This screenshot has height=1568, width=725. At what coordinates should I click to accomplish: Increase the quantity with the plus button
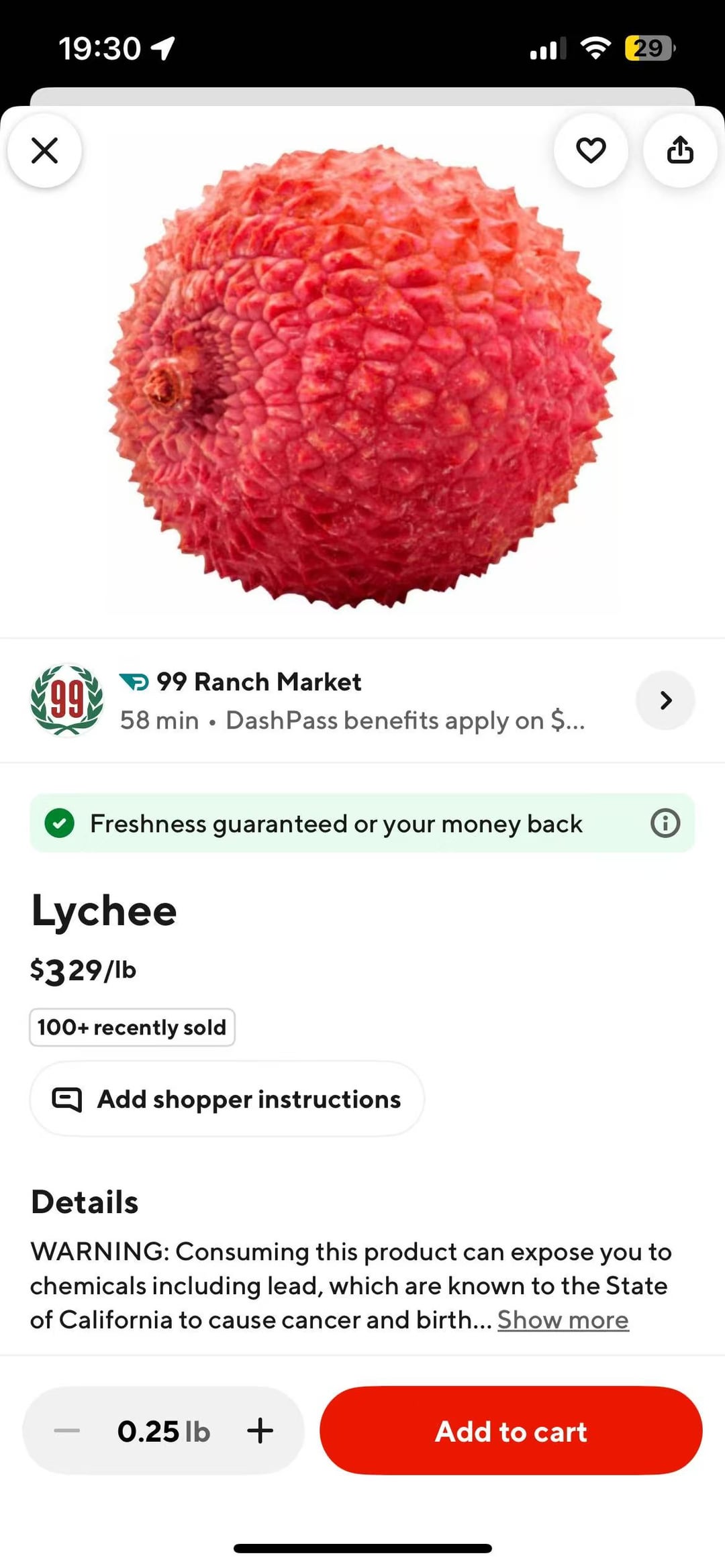click(260, 1430)
